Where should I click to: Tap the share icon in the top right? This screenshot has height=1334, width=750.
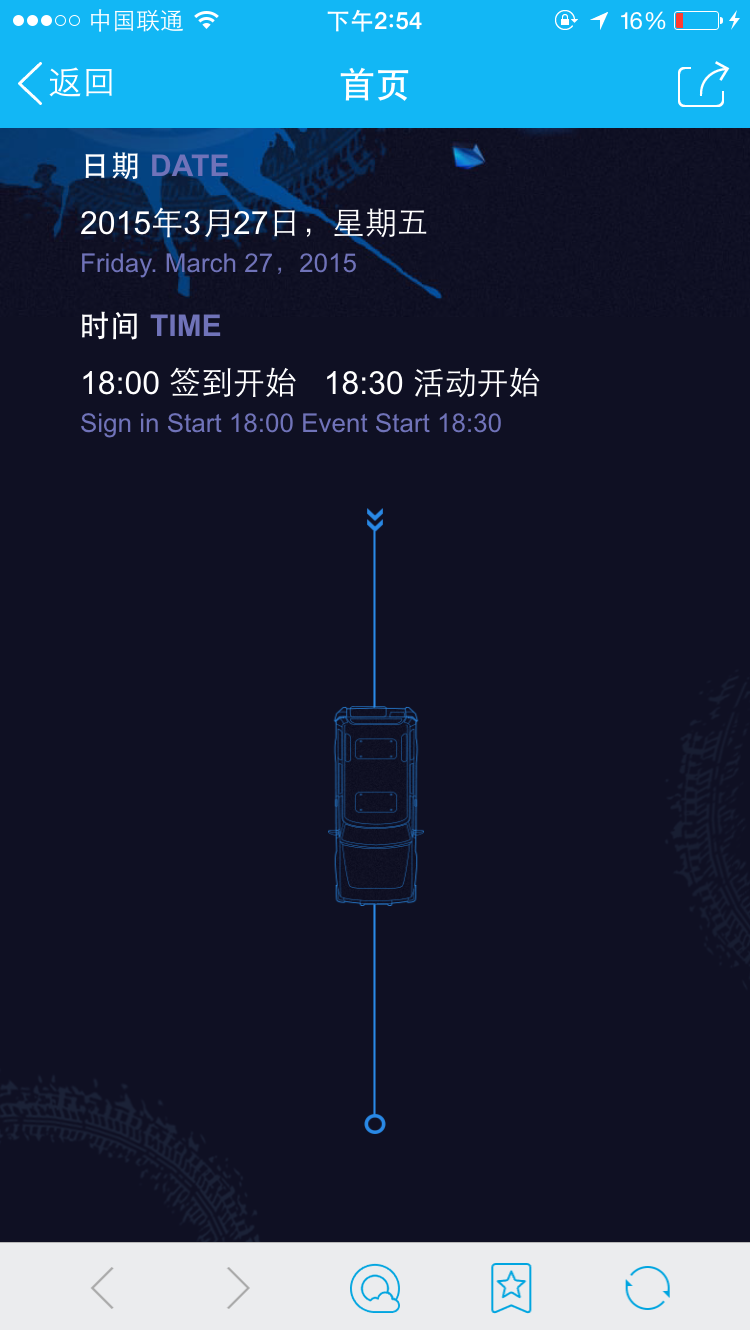coord(703,85)
